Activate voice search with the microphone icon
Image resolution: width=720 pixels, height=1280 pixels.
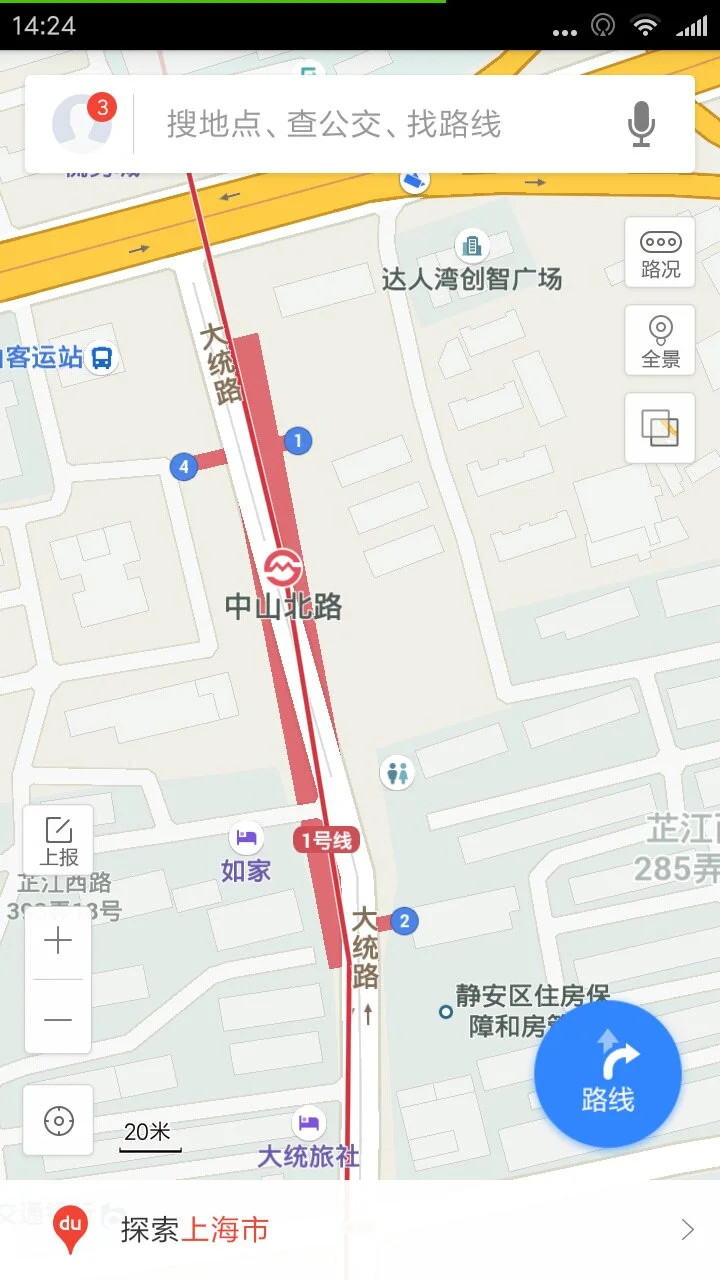click(641, 123)
